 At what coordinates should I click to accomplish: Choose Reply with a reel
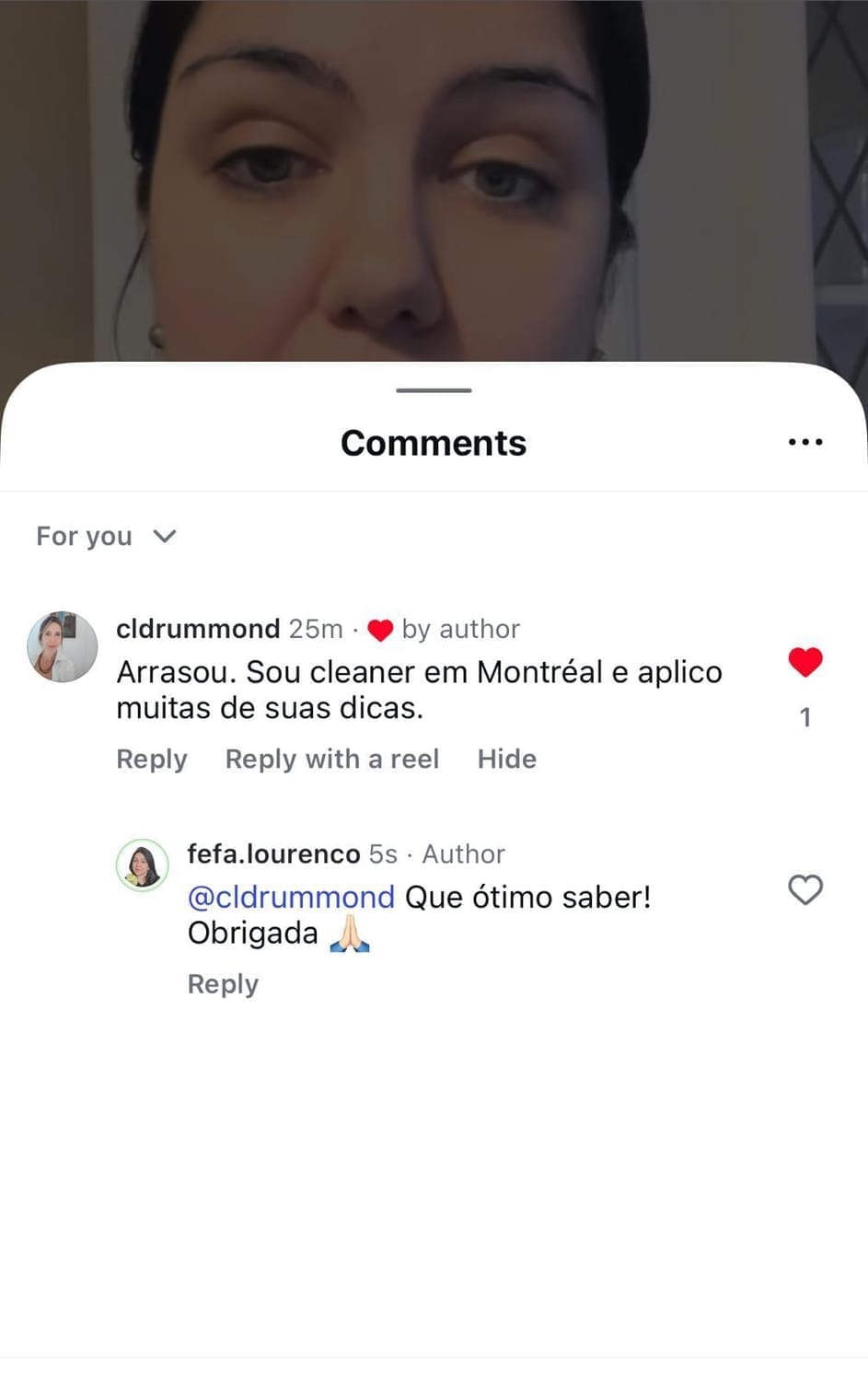coord(332,760)
